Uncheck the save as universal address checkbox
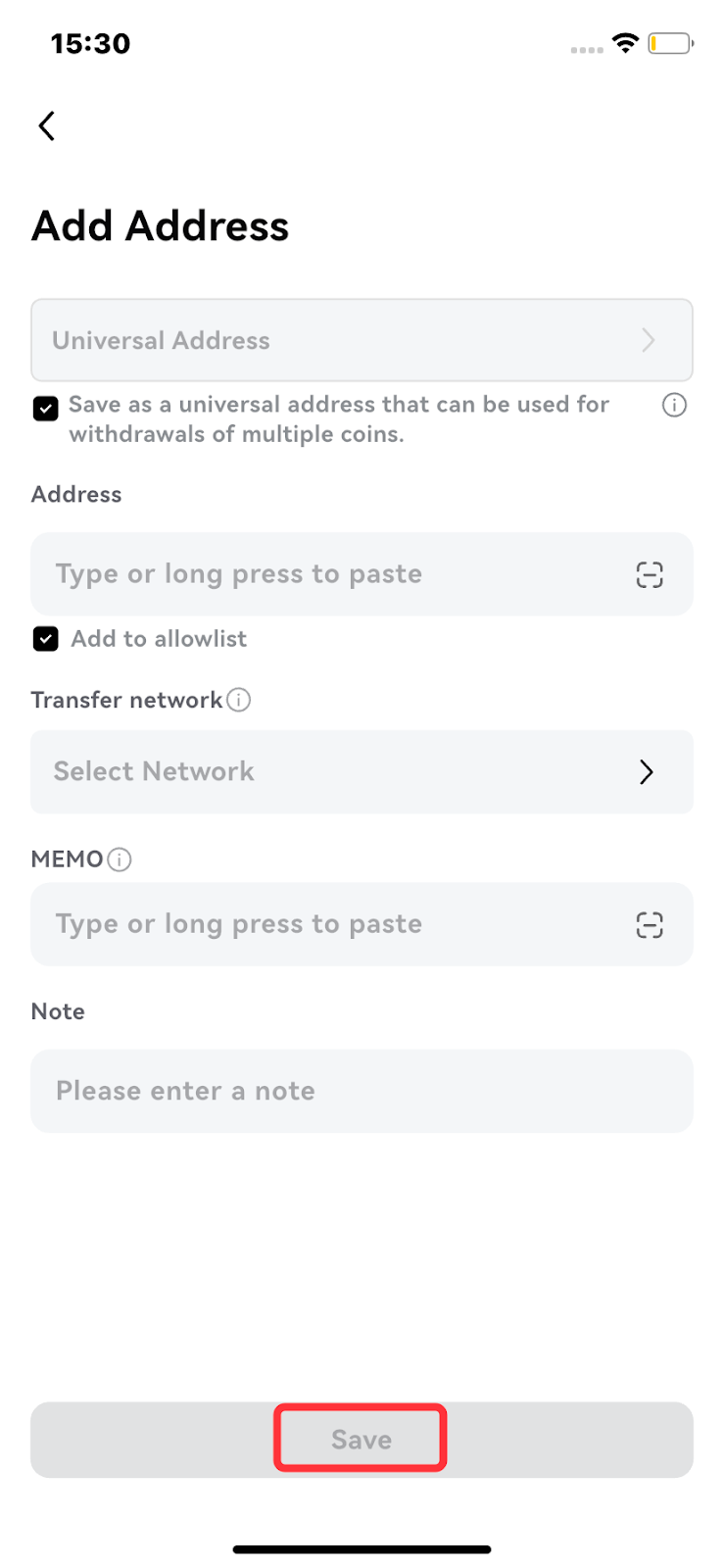The height and width of the screenshot is (1568, 724). pos(45,408)
